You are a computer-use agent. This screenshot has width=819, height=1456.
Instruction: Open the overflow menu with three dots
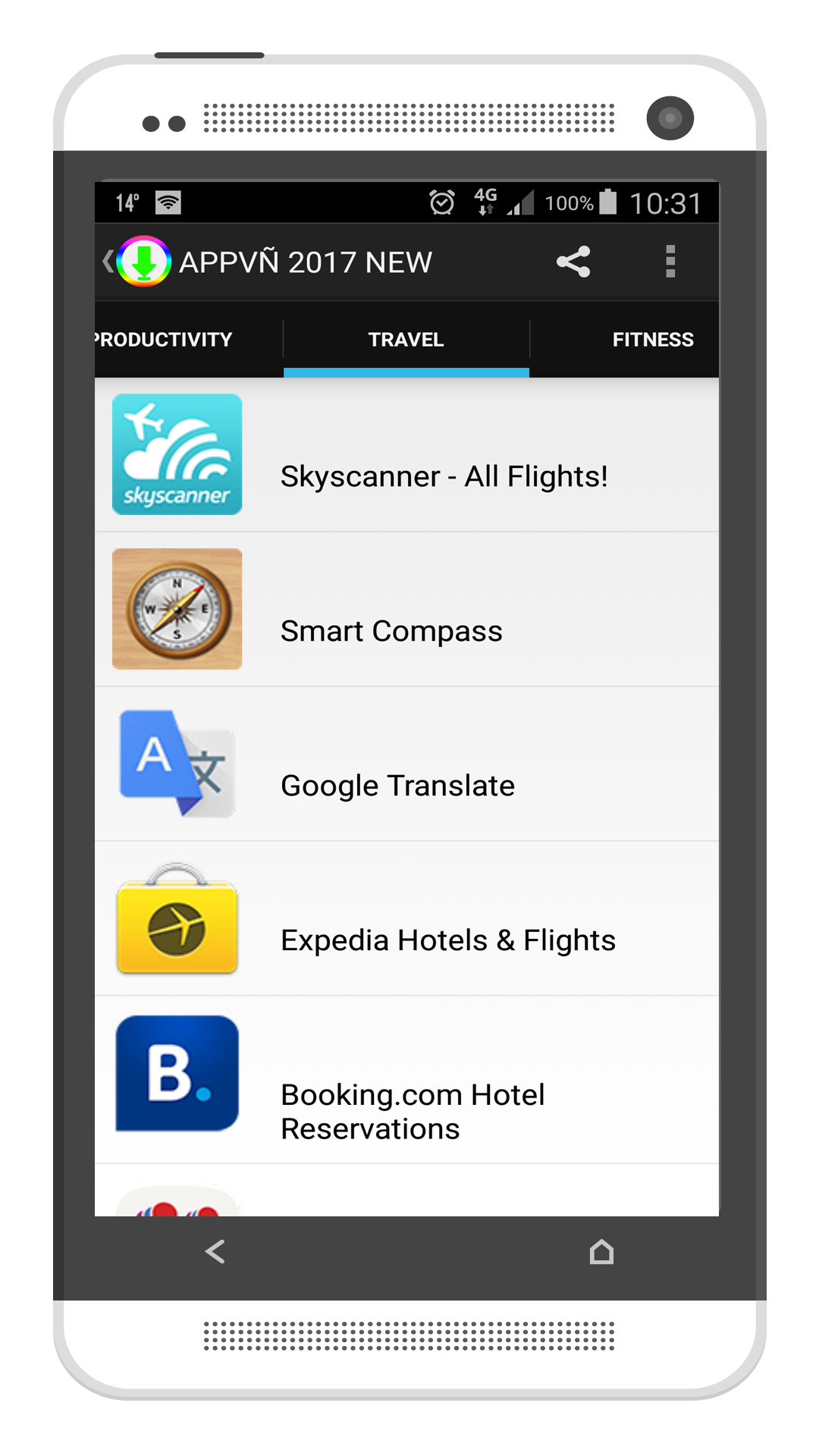pos(670,261)
